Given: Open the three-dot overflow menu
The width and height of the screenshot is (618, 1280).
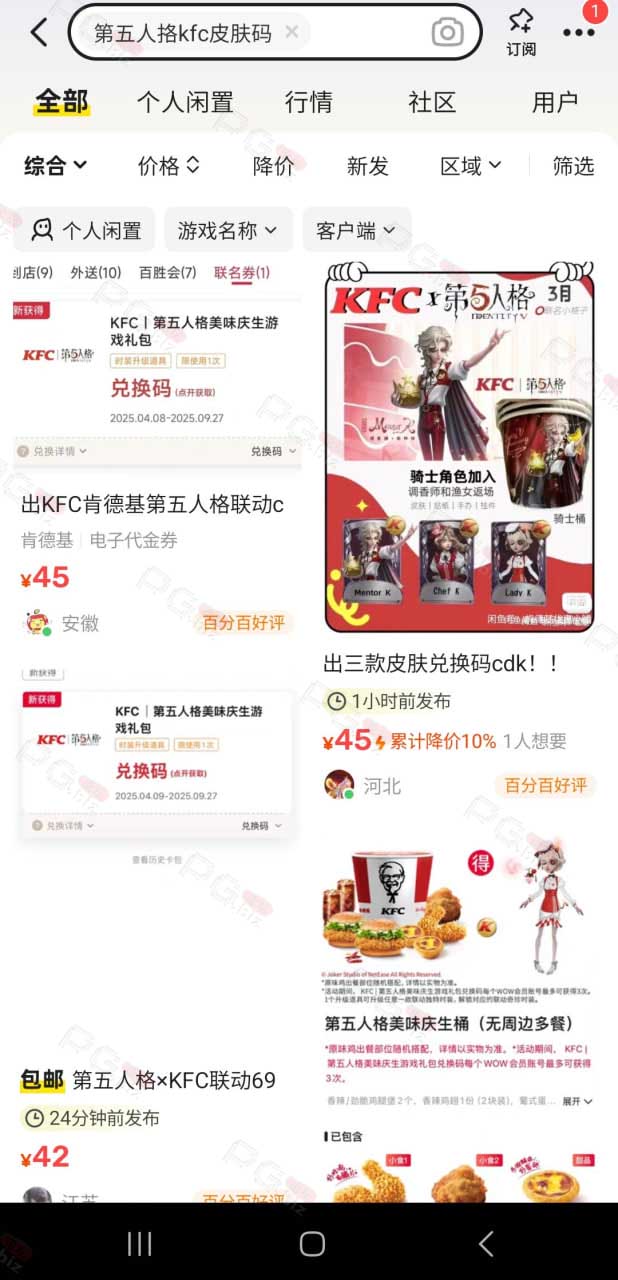Looking at the screenshot, I should click(x=578, y=32).
